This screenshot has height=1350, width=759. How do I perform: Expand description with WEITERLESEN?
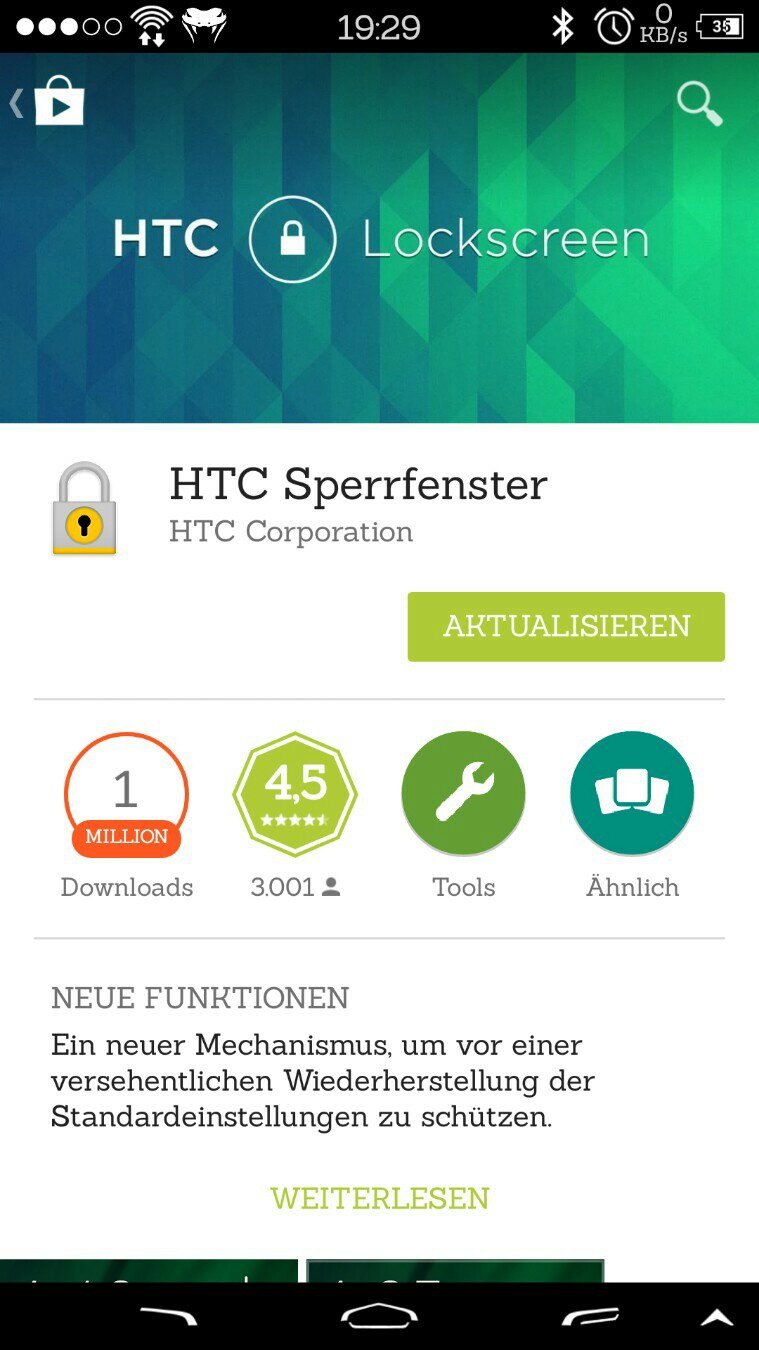click(380, 1198)
